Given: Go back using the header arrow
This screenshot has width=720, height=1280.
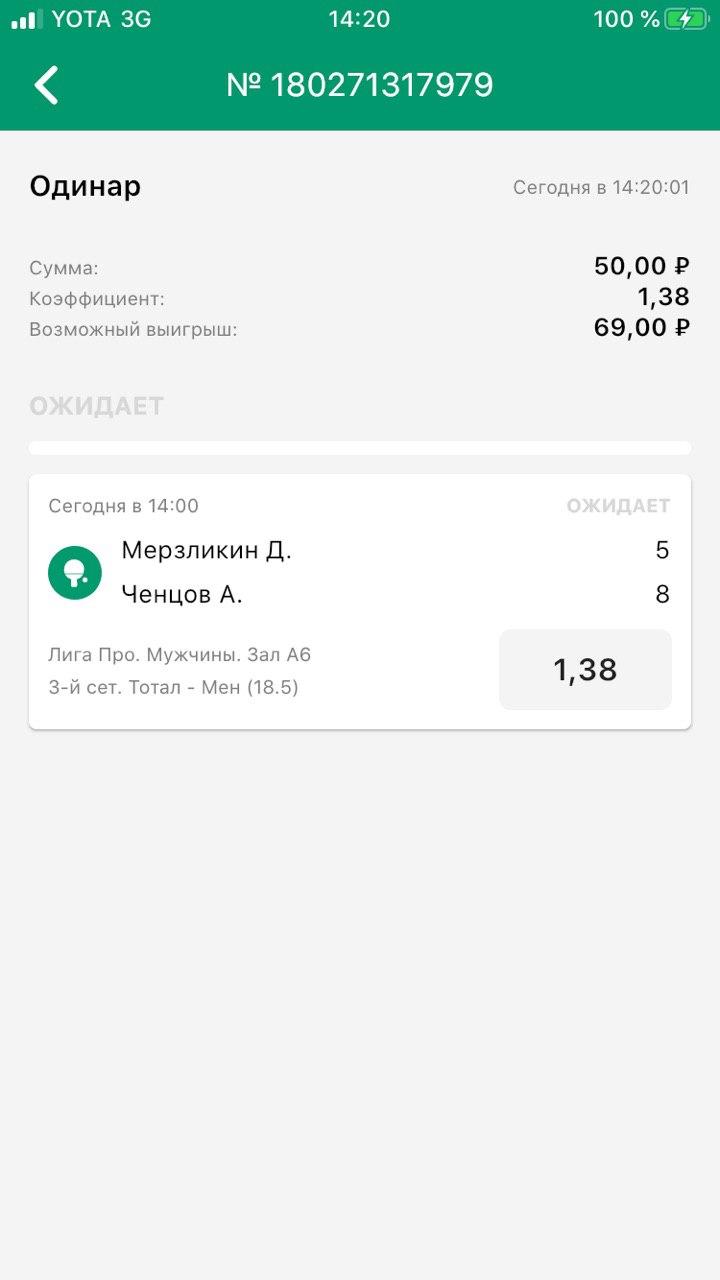Looking at the screenshot, I should (x=46, y=85).
